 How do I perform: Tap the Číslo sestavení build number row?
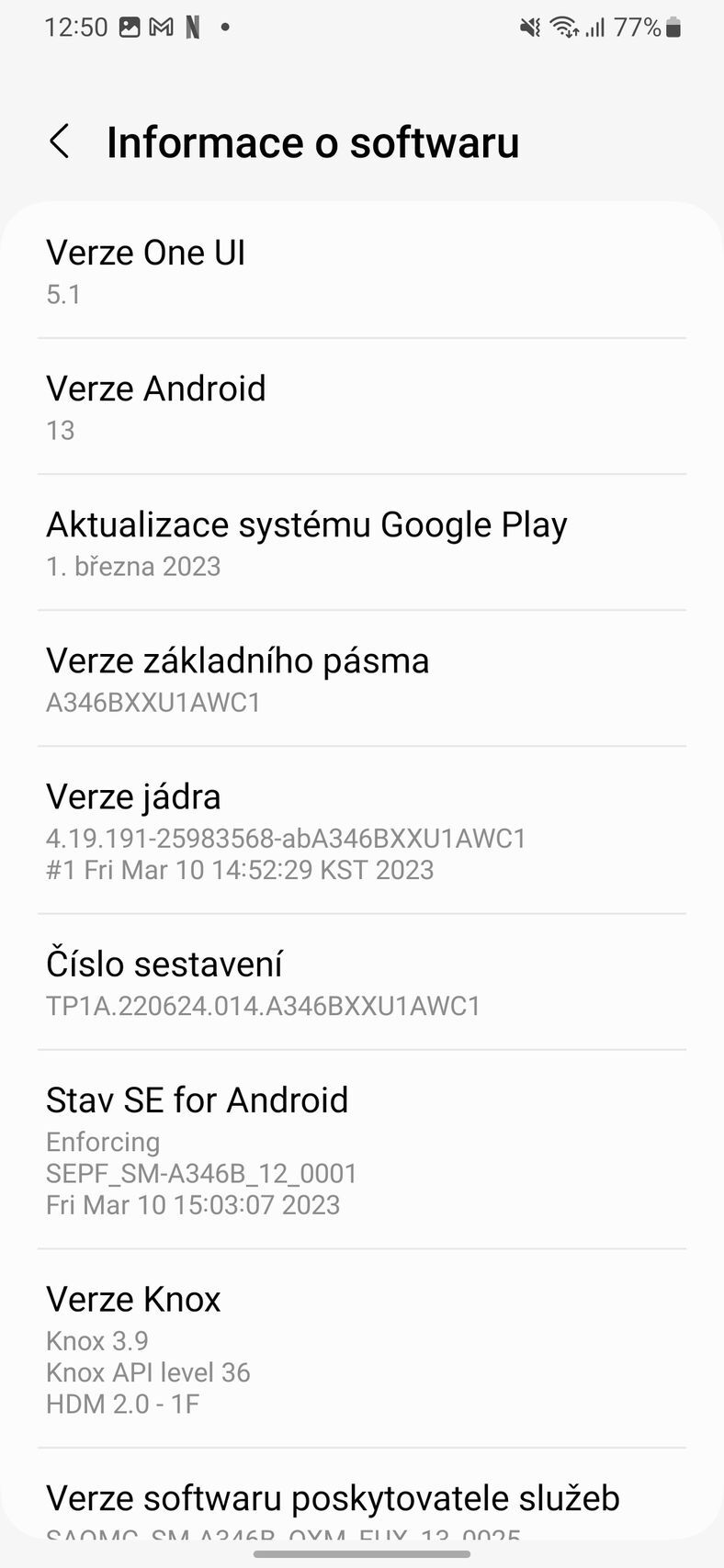(362, 981)
